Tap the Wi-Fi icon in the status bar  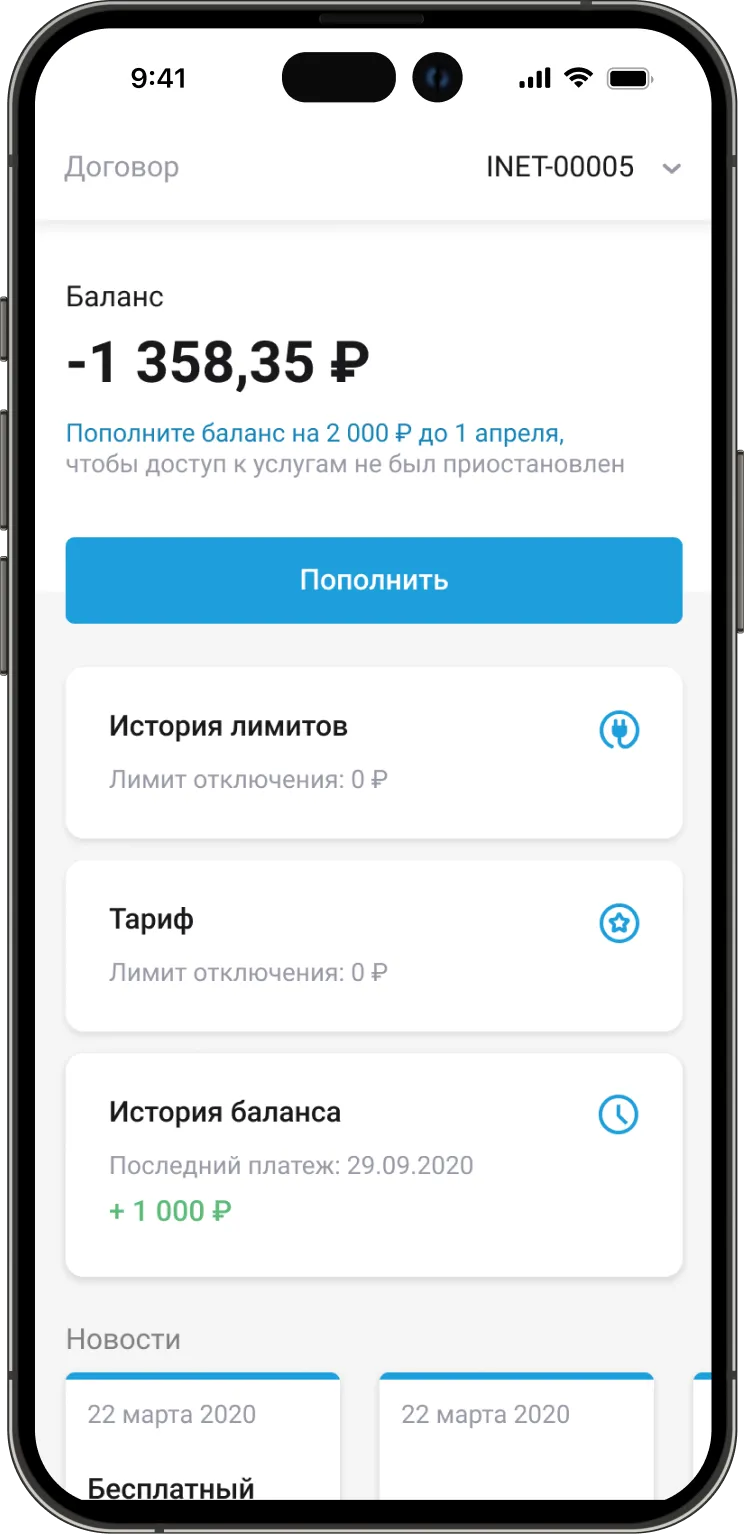[579, 77]
